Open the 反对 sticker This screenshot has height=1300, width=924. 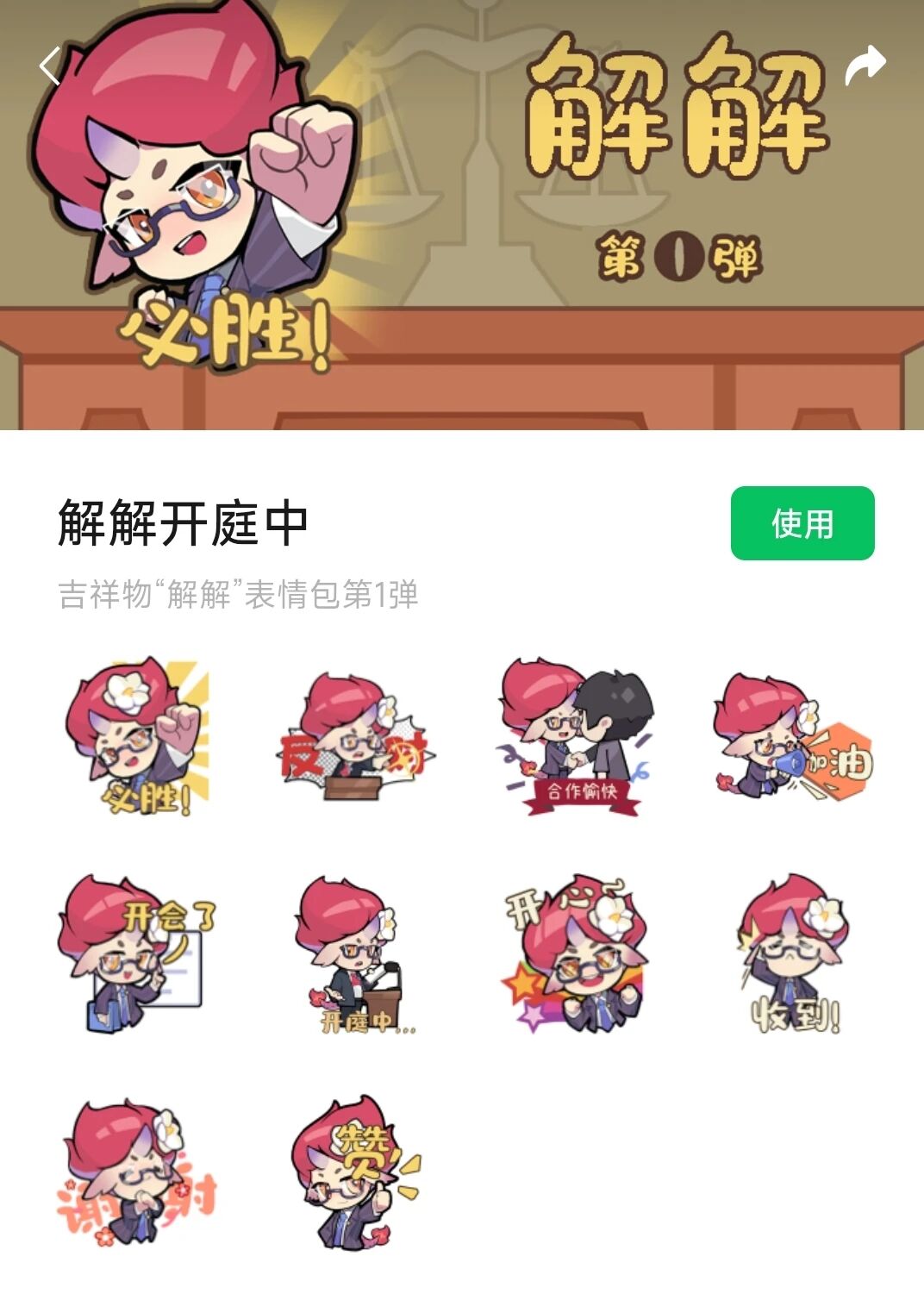tap(355, 738)
